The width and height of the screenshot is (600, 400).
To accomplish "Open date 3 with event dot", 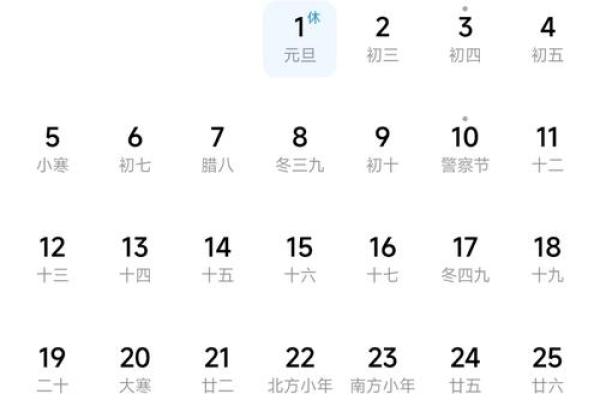I will tap(464, 38).
